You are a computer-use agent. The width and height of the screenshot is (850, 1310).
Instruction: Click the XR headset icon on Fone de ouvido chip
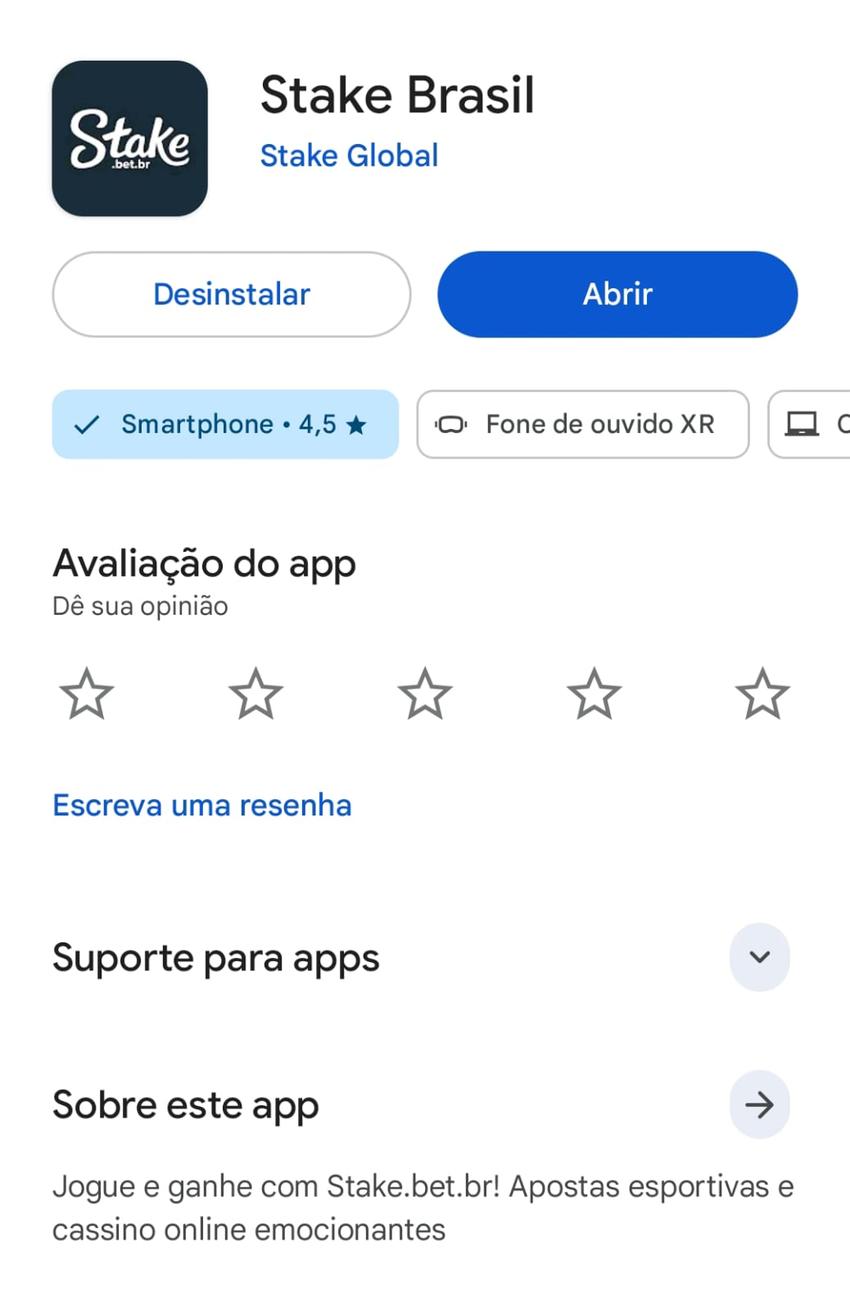[x=453, y=424]
